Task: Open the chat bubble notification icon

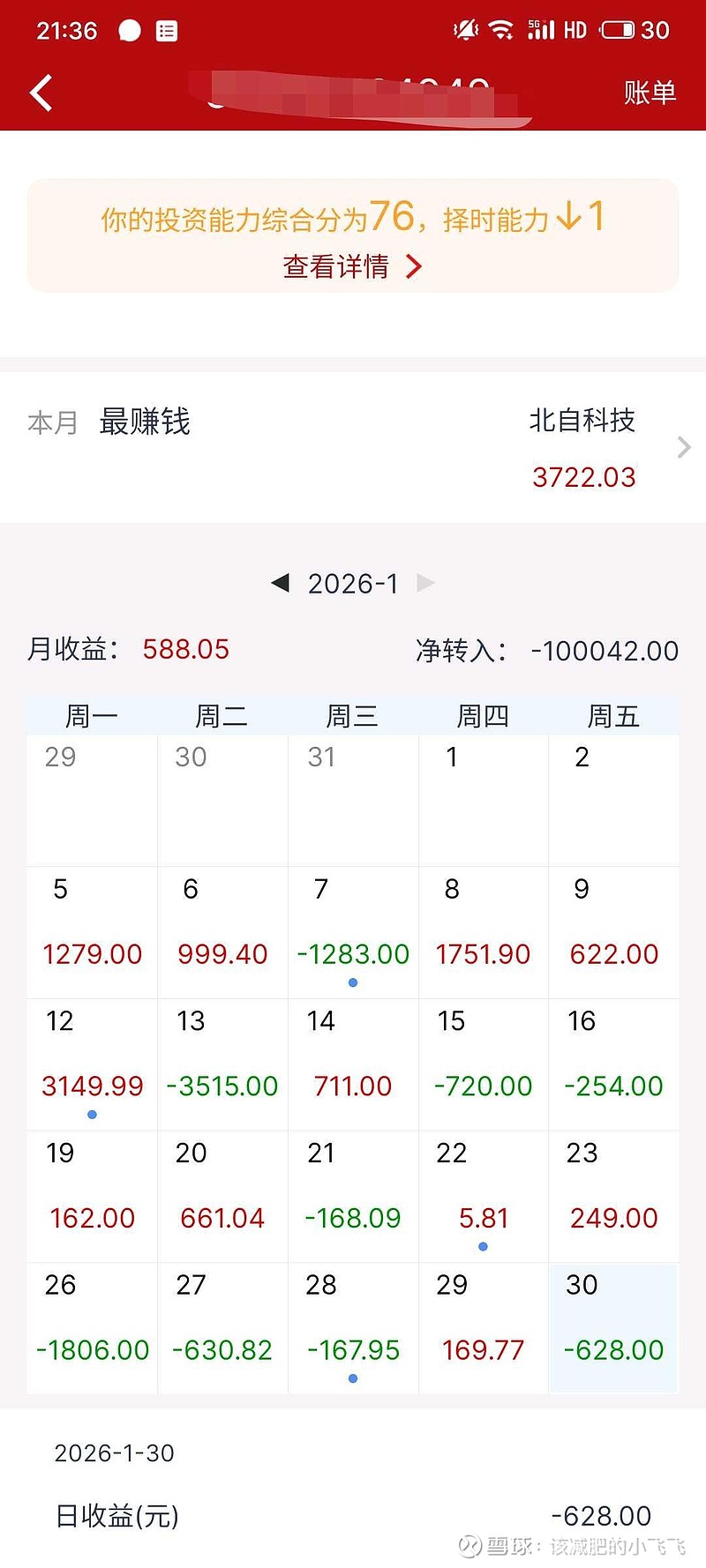Action: pos(128,31)
